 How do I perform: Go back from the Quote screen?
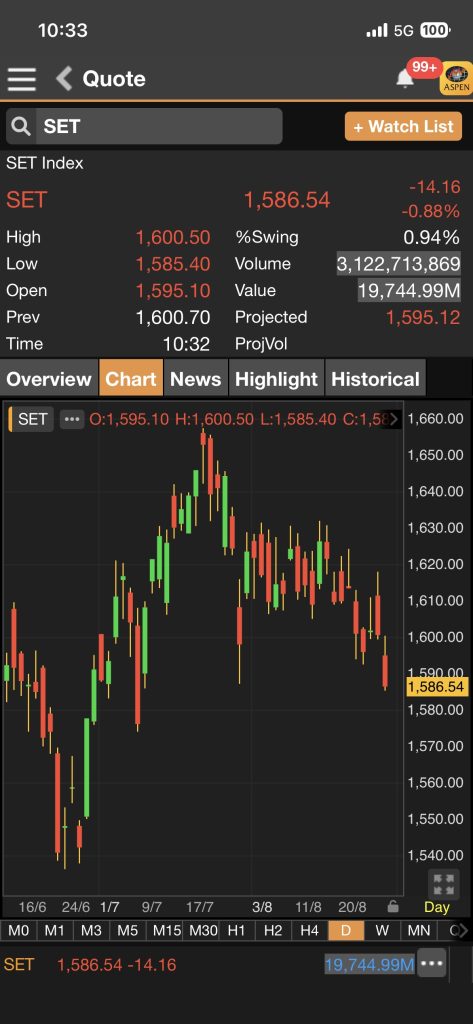click(64, 79)
